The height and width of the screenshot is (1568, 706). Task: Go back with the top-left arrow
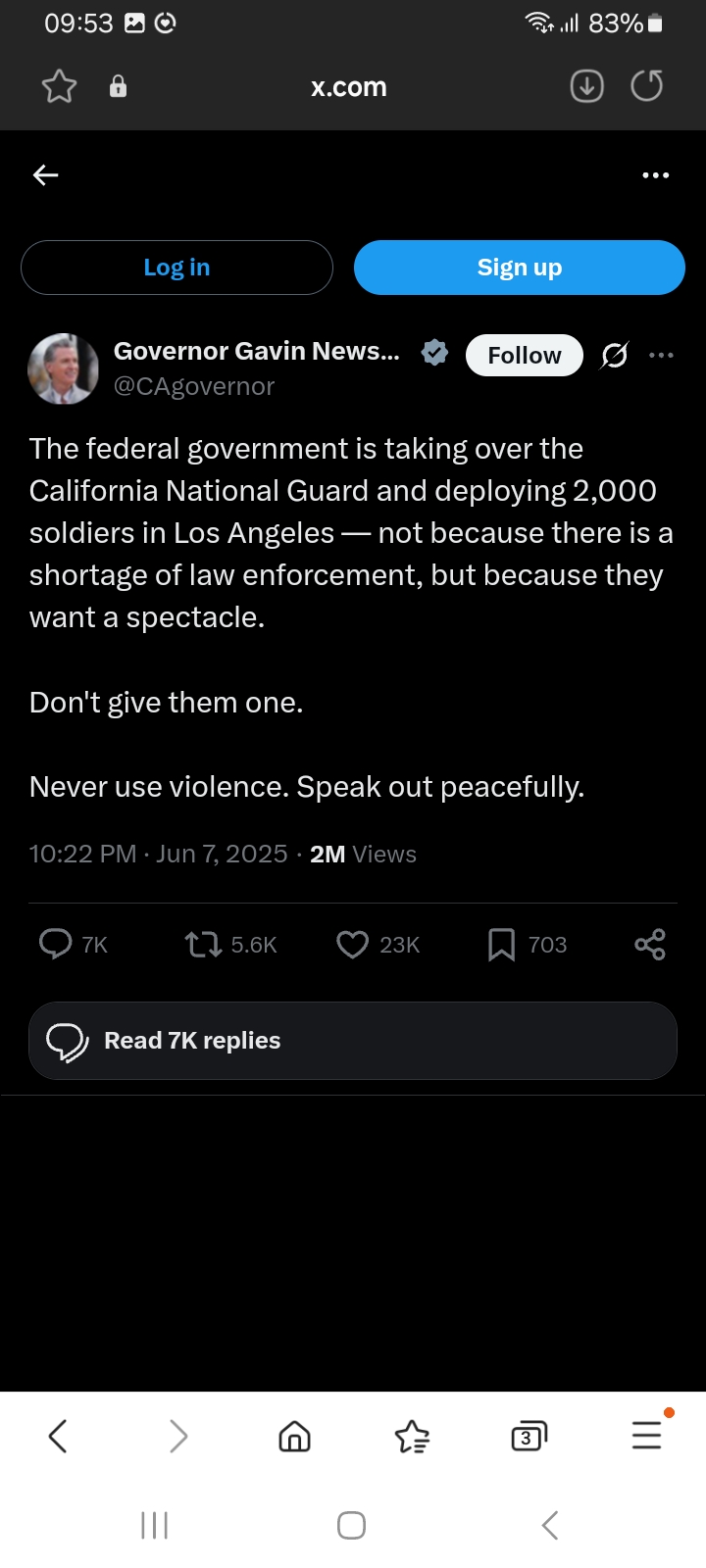(46, 175)
